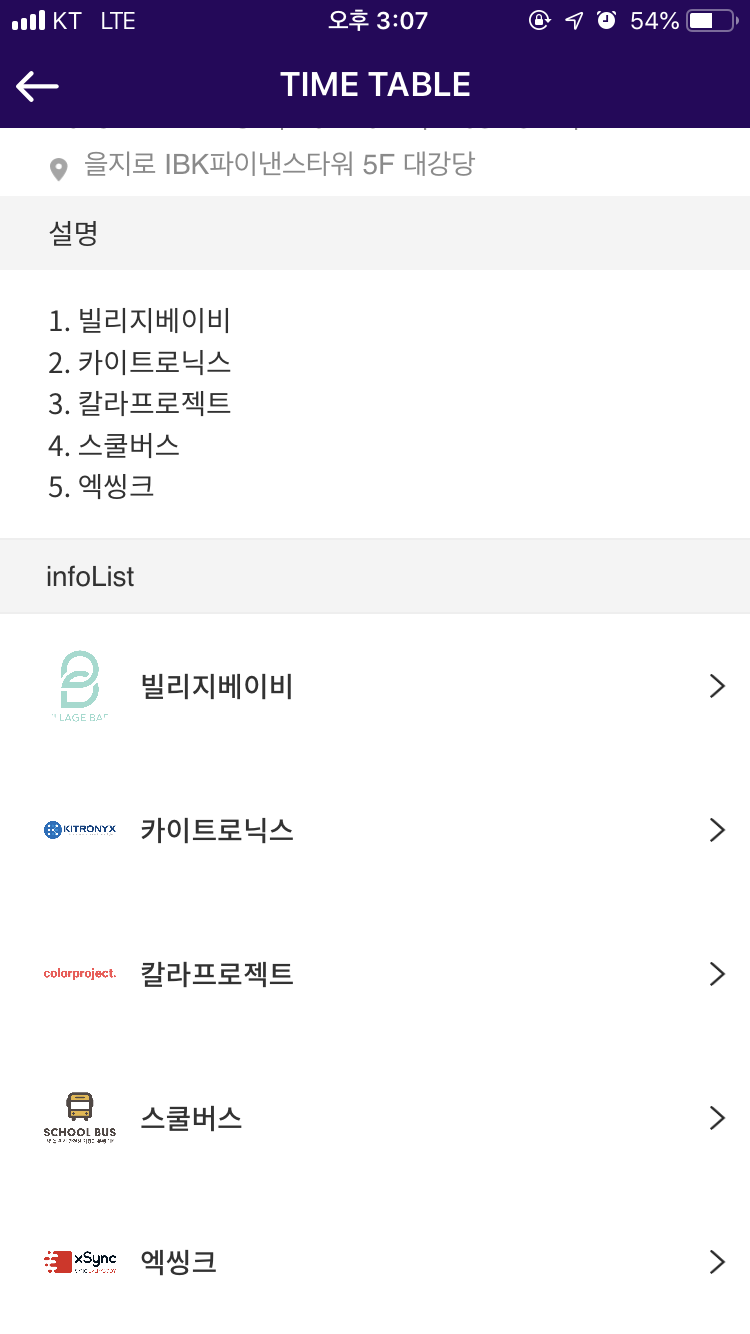Tap the 엑씽크 row

click(375, 1262)
